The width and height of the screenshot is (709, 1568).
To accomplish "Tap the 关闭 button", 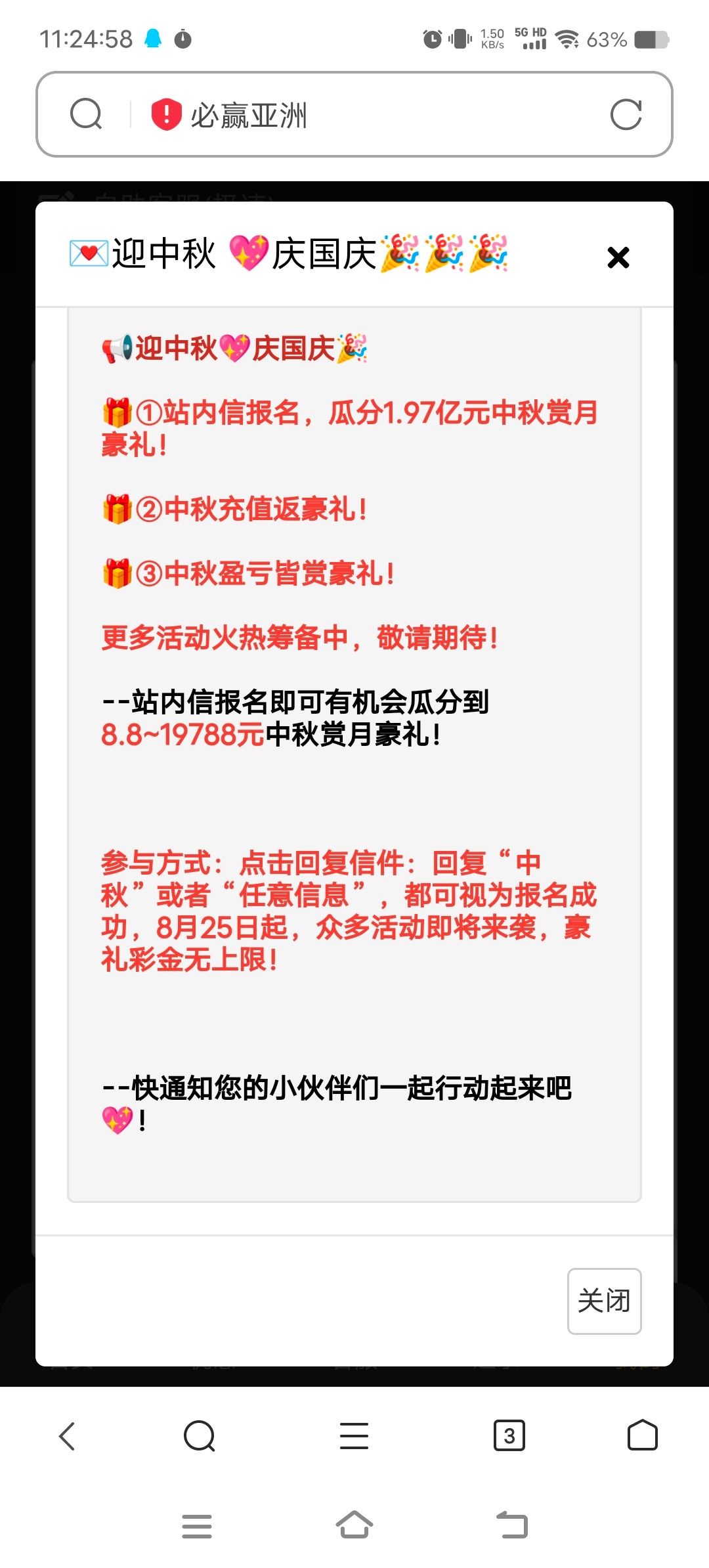I will (x=604, y=1301).
